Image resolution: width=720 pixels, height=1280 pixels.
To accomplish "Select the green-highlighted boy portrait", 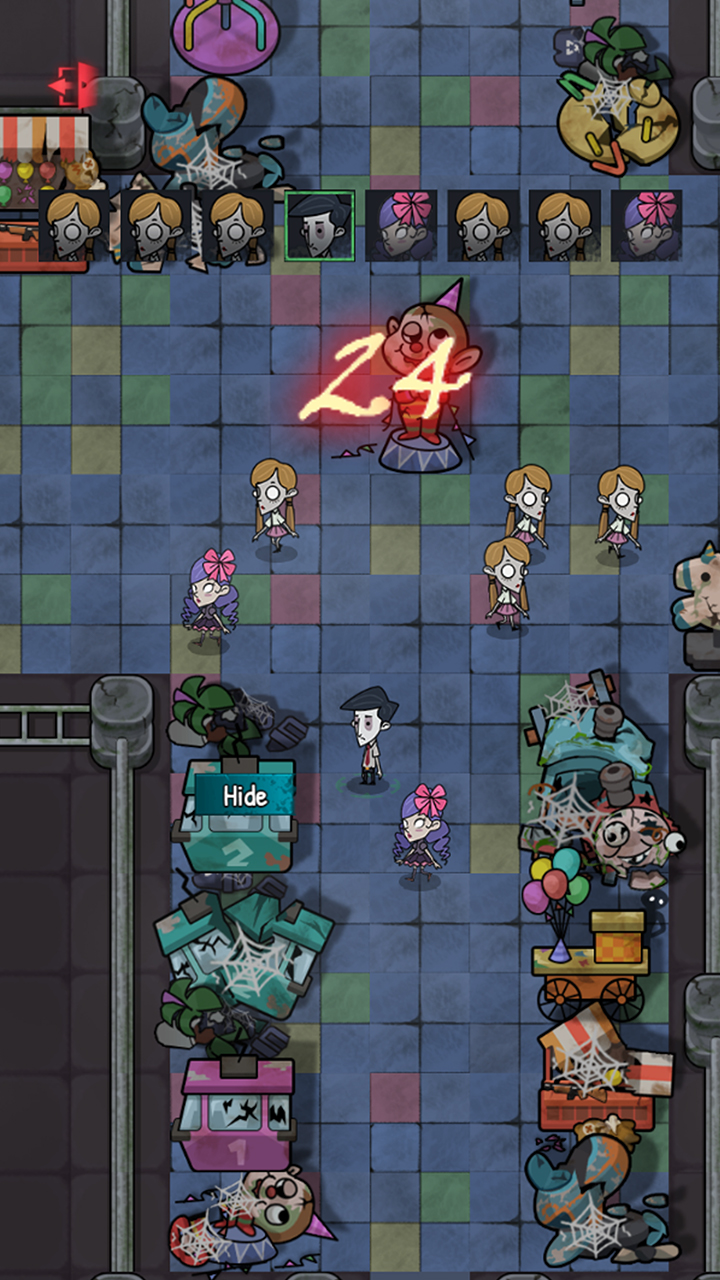I will click(x=320, y=226).
